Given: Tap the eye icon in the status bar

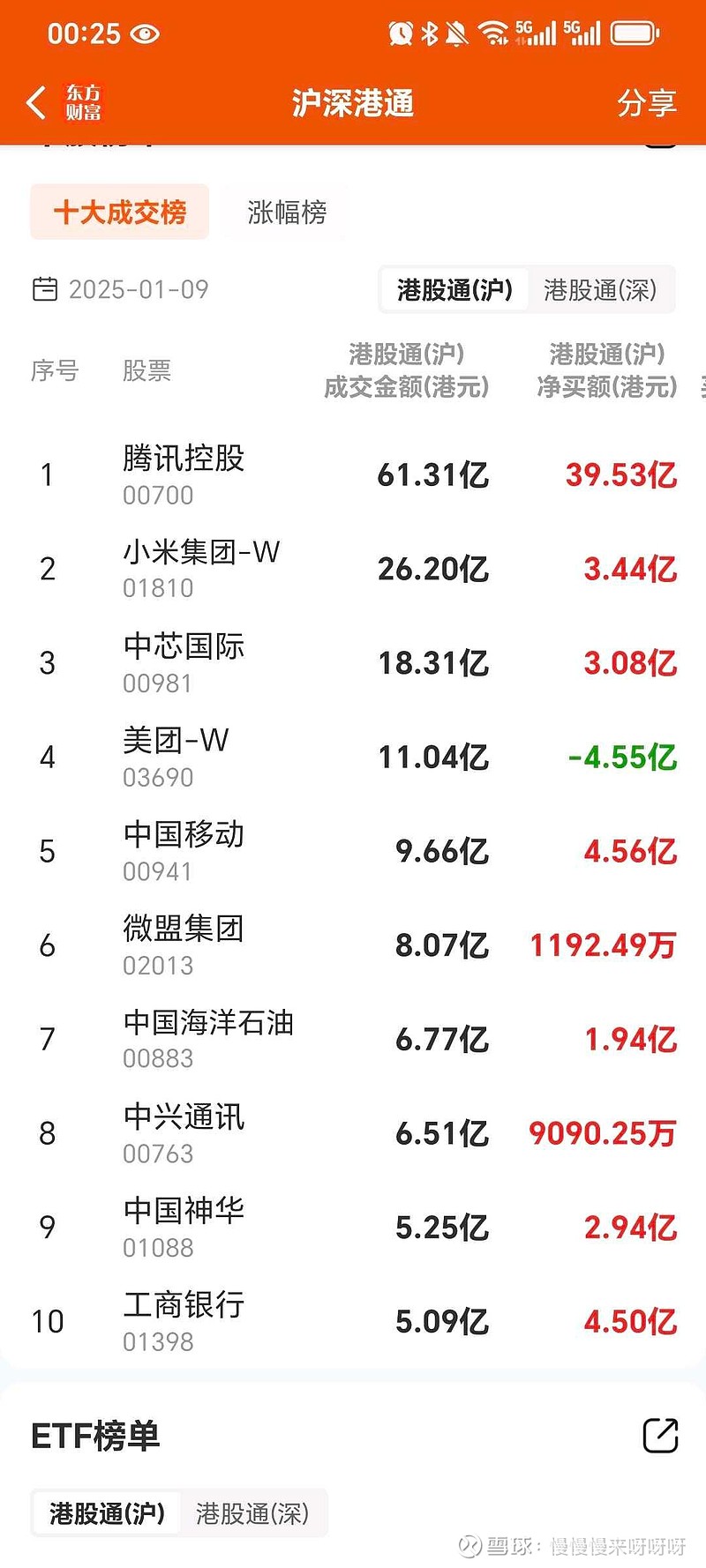Looking at the screenshot, I should pos(144,32).
